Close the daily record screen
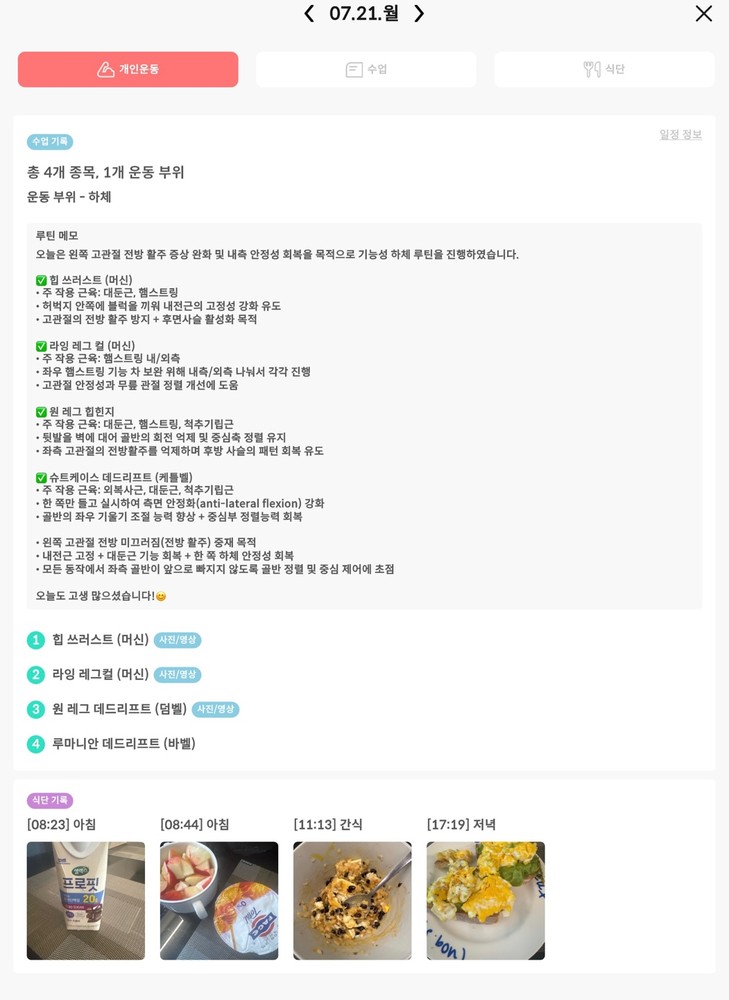This screenshot has height=1000, width=729. (x=704, y=13)
